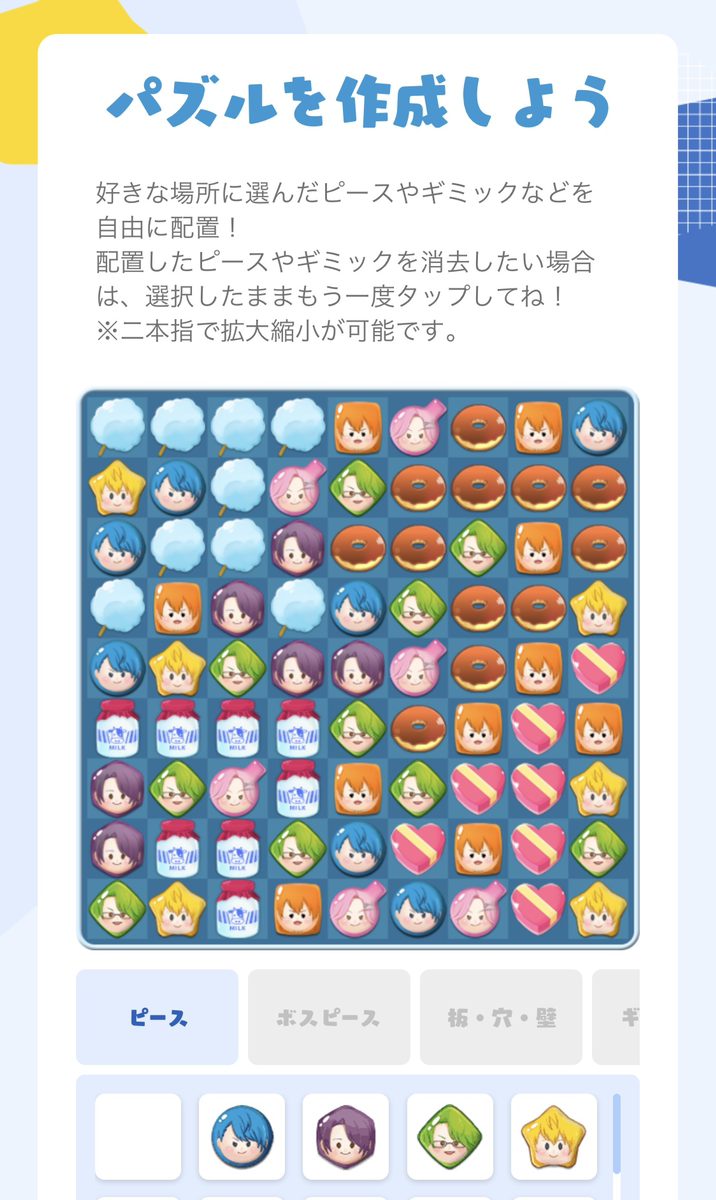
Task: Choose the purple-haired piece in the palette
Action: pos(346,1136)
